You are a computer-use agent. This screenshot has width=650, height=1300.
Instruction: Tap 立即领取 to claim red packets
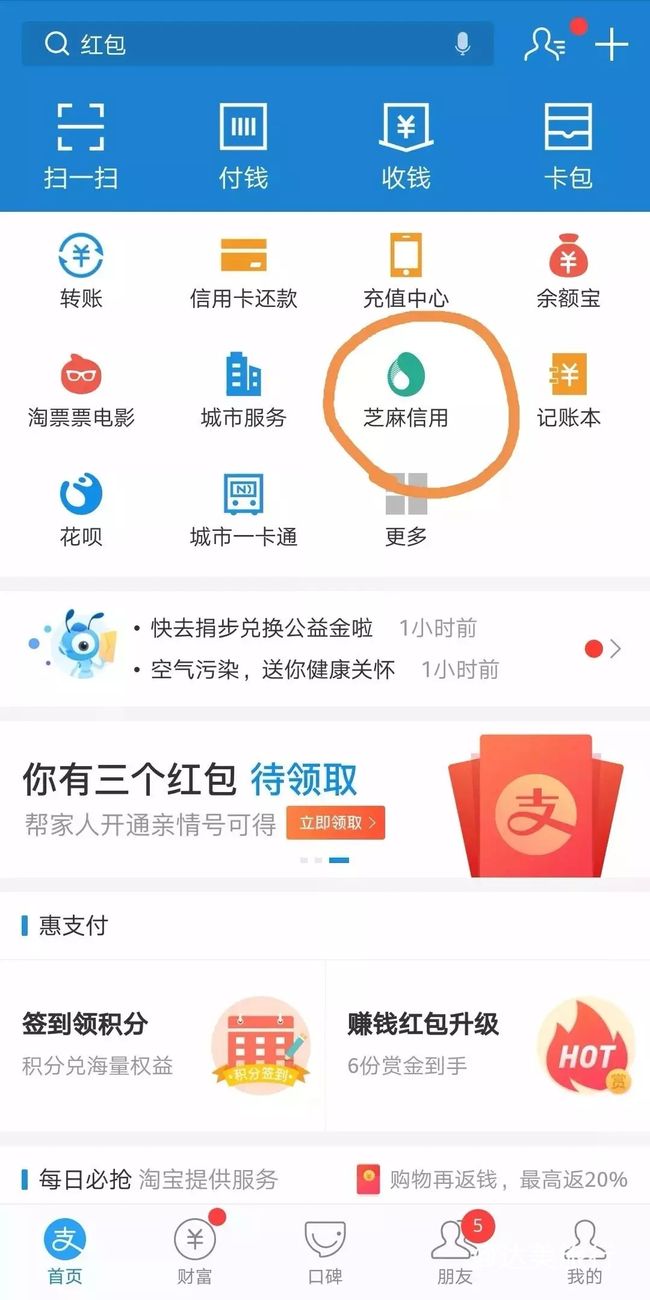[335, 823]
